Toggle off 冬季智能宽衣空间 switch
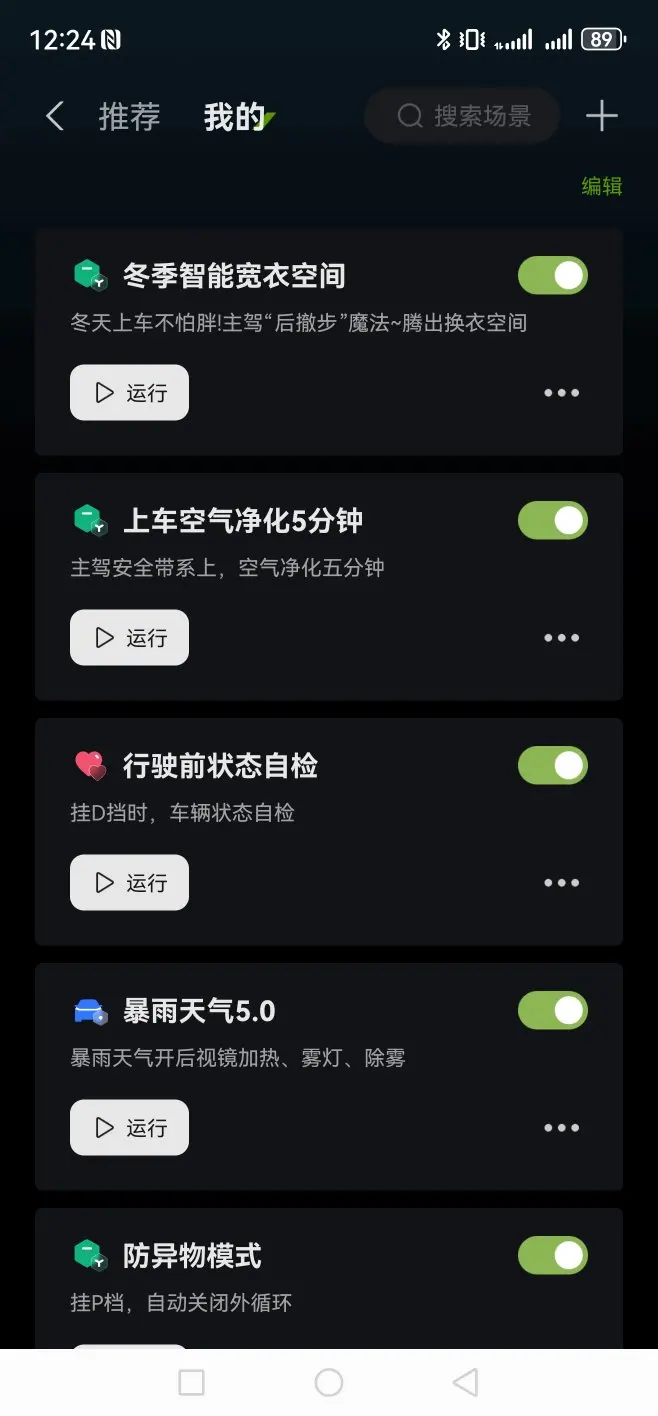Viewport: 658px width, 1416px height. [552, 275]
